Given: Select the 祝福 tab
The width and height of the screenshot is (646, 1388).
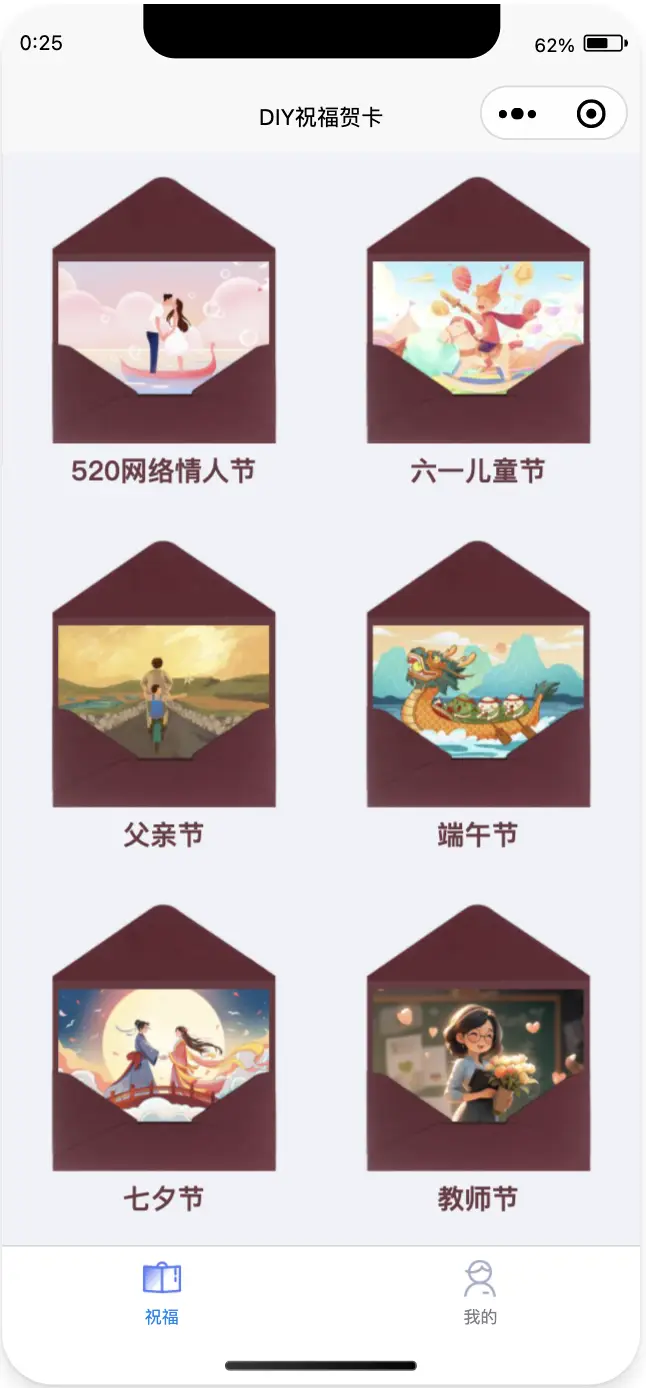Looking at the screenshot, I should 162,1292.
